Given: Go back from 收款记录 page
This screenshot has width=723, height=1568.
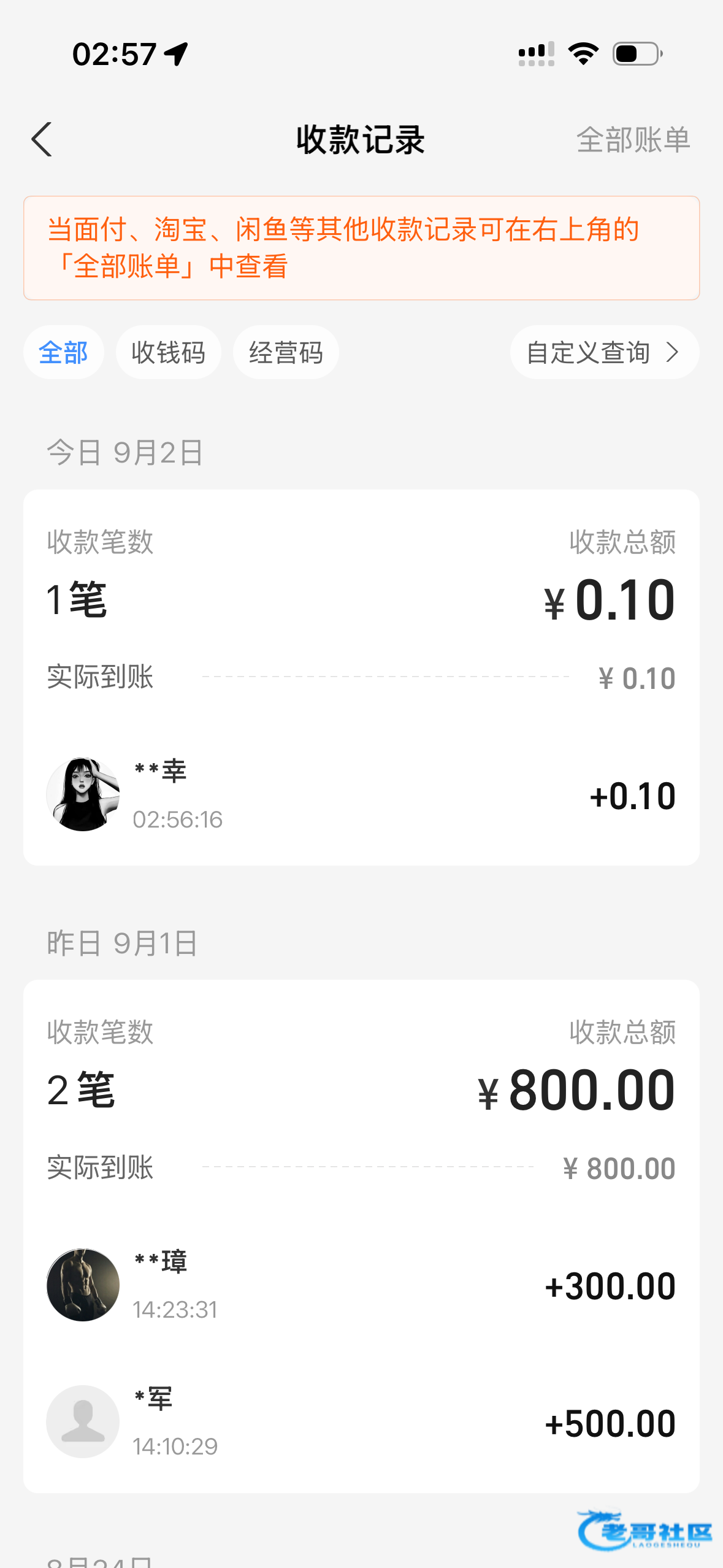Looking at the screenshot, I should (x=42, y=140).
